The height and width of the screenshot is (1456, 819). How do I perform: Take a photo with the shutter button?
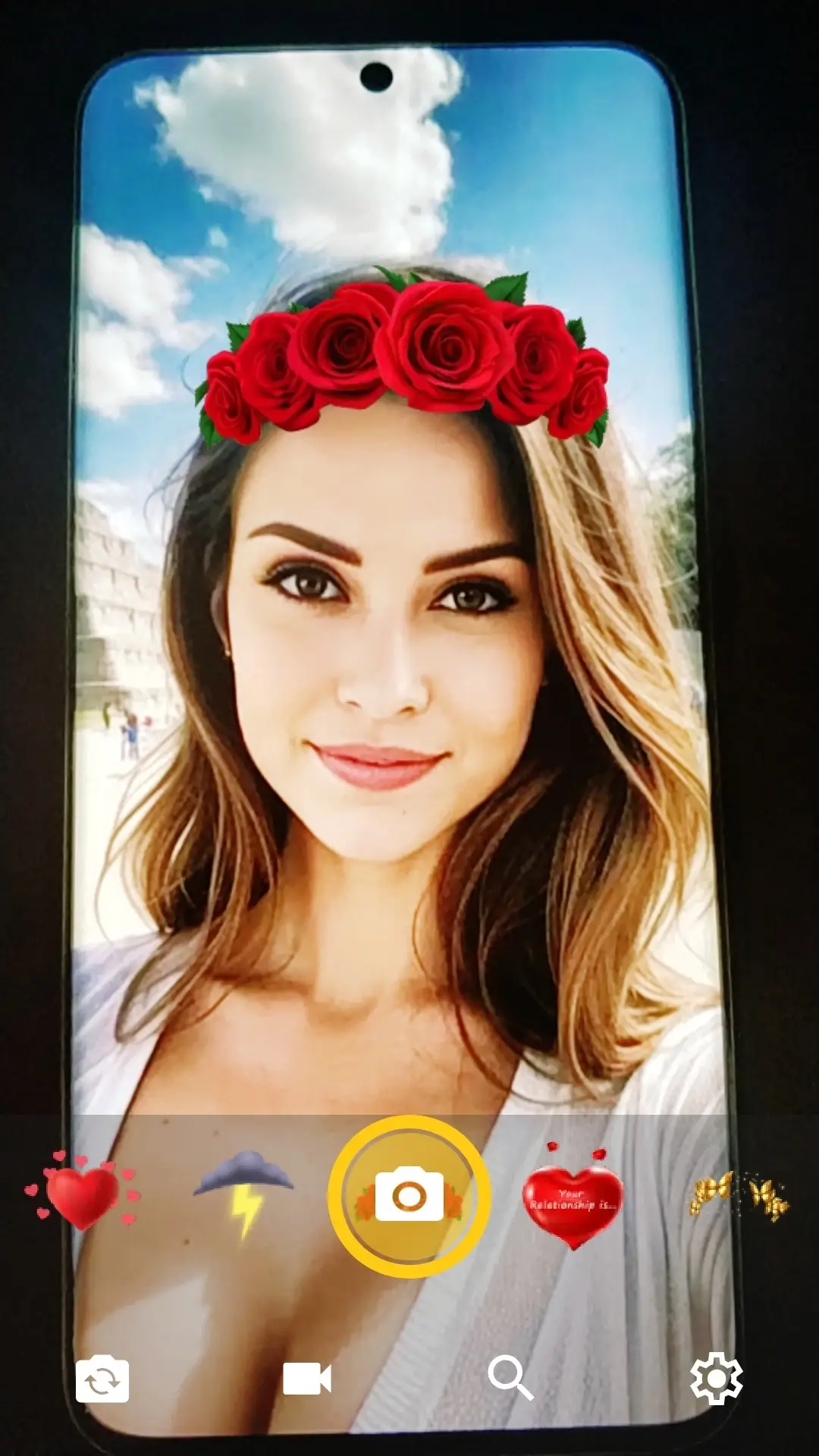coord(409,1197)
